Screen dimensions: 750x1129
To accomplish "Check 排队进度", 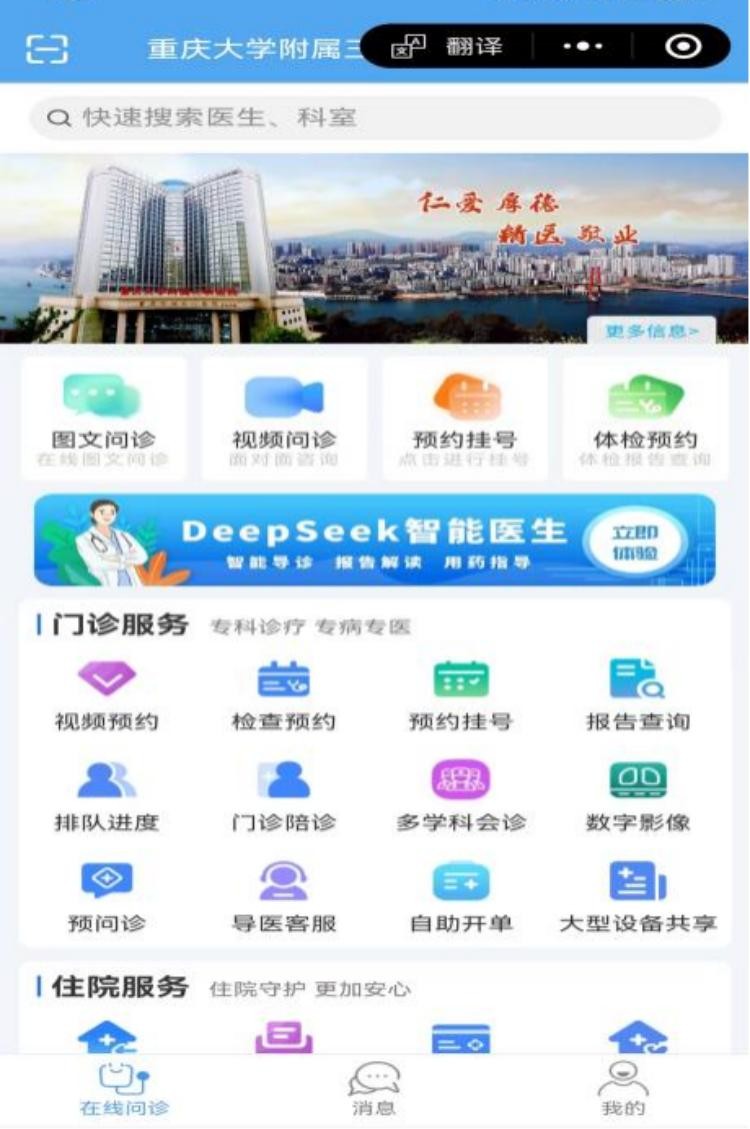I will pyautogui.click(x=106, y=797).
